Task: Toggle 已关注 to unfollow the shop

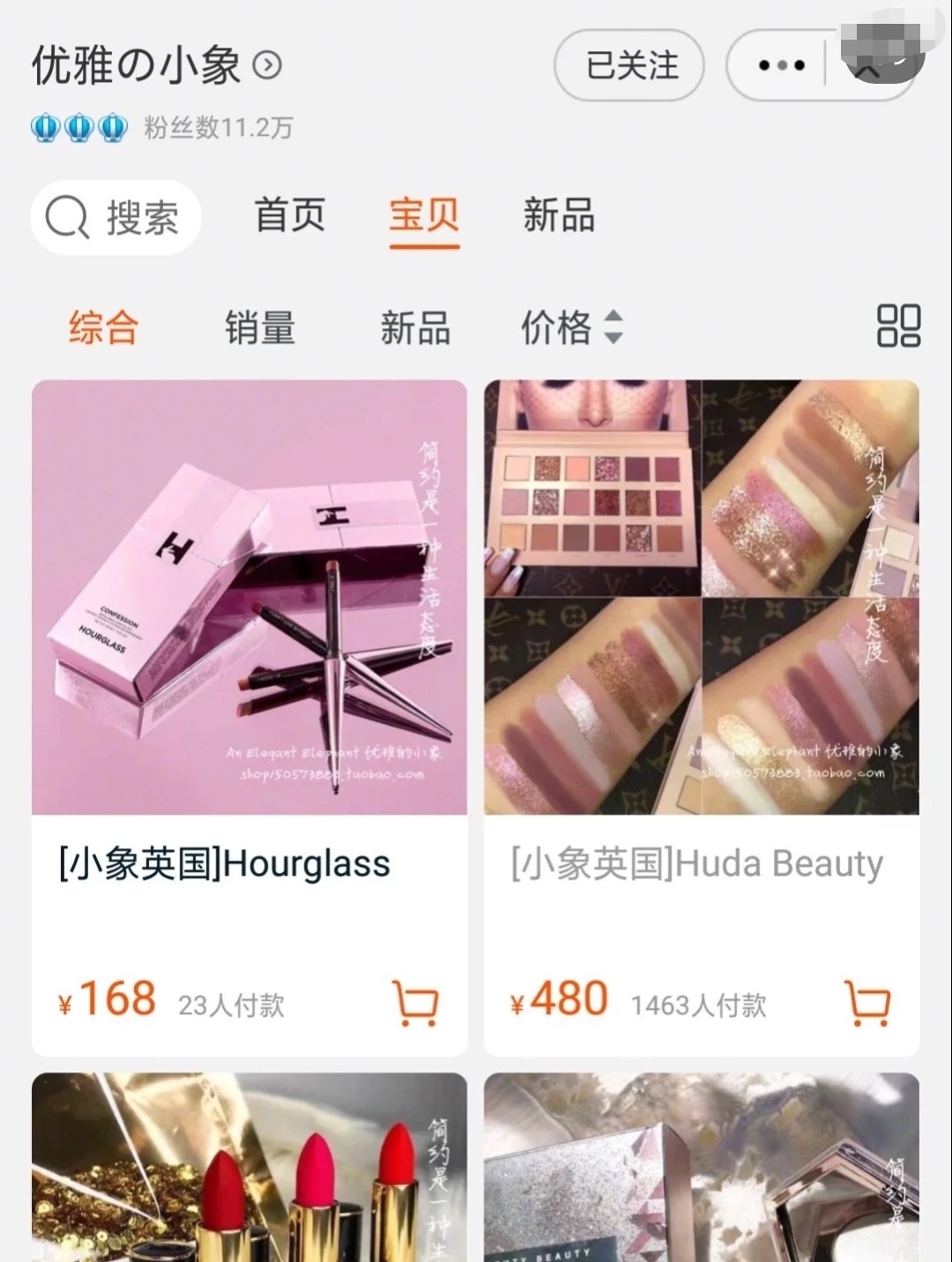Action: coord(628,64)
